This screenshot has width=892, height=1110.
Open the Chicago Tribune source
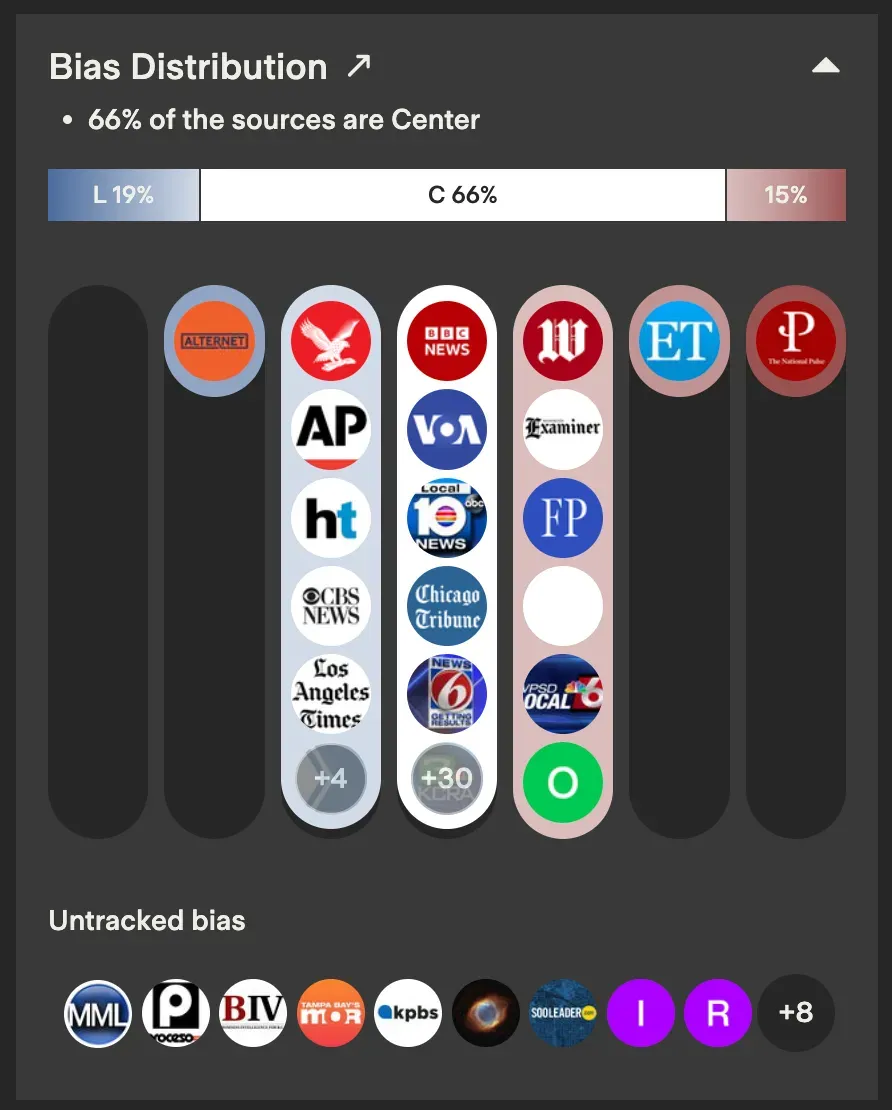pos(447,605)
